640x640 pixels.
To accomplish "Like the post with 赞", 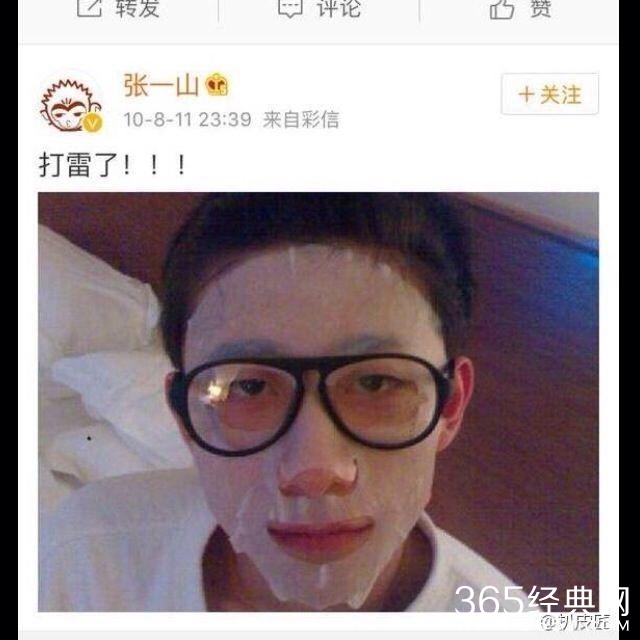I will (520, 9).
